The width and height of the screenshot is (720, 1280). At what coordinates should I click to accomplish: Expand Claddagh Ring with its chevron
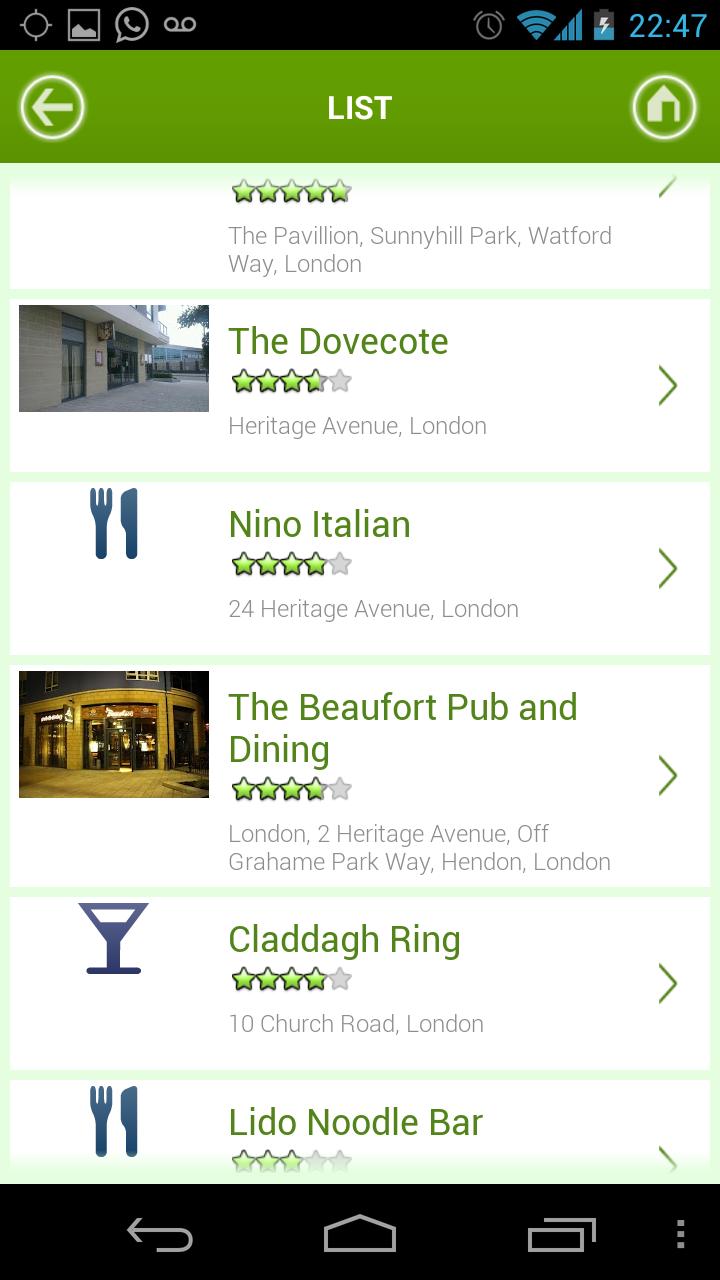667,983
